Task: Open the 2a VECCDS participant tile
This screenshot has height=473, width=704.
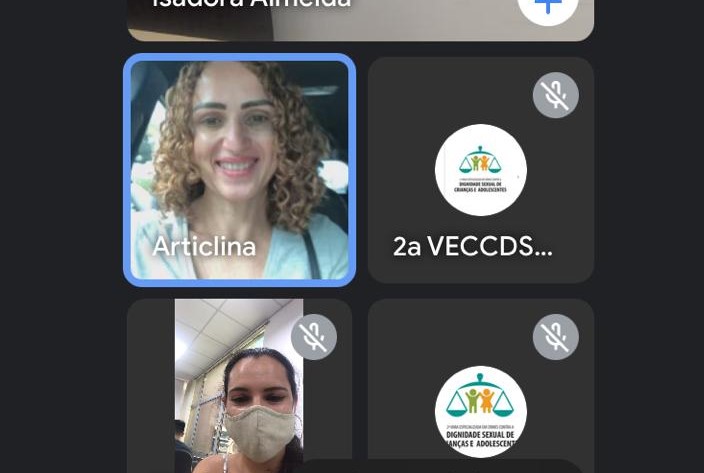Action: pyautogui.click(x=480, y=170)
